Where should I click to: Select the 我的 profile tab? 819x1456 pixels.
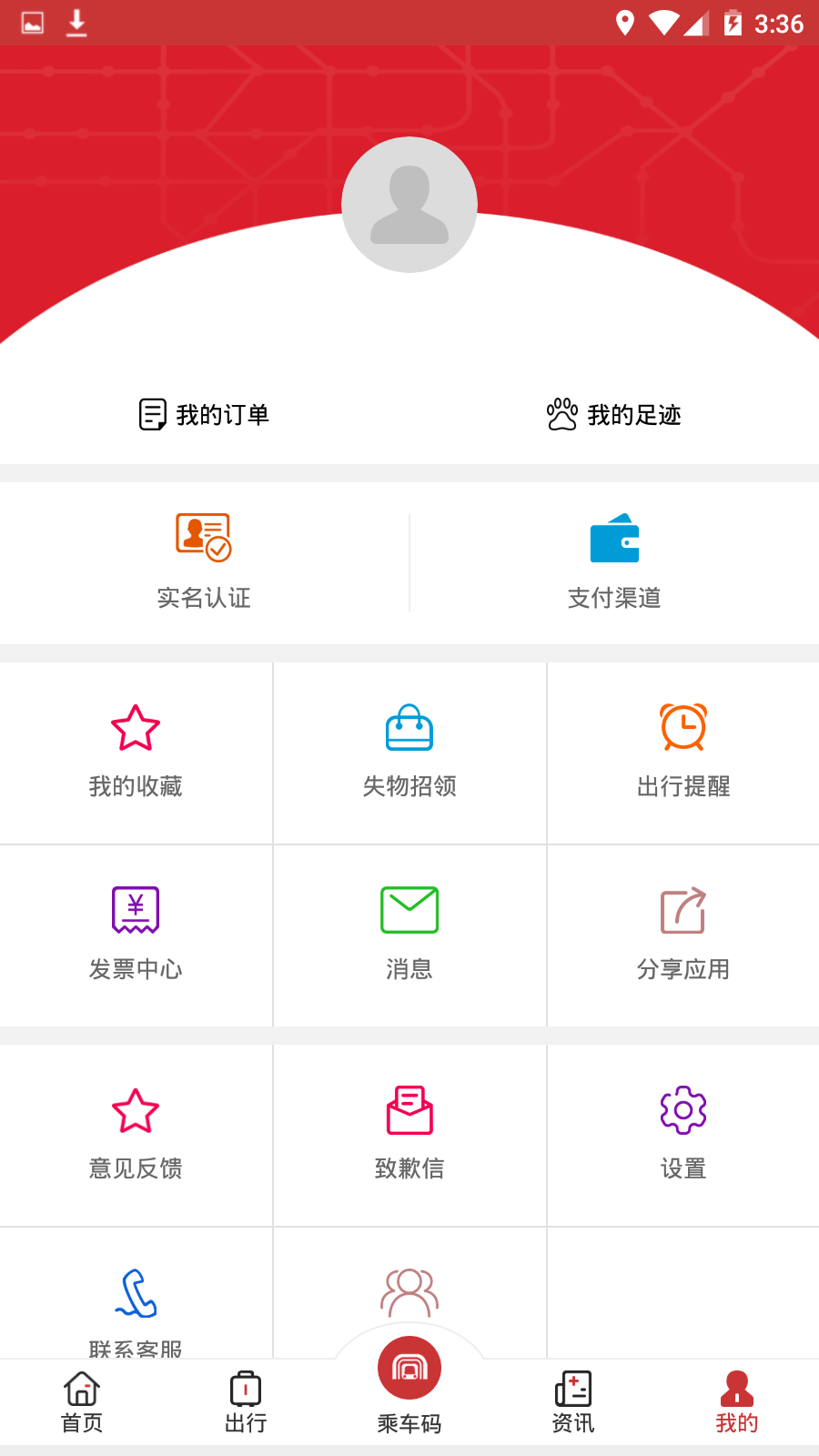coord(736,1401)
